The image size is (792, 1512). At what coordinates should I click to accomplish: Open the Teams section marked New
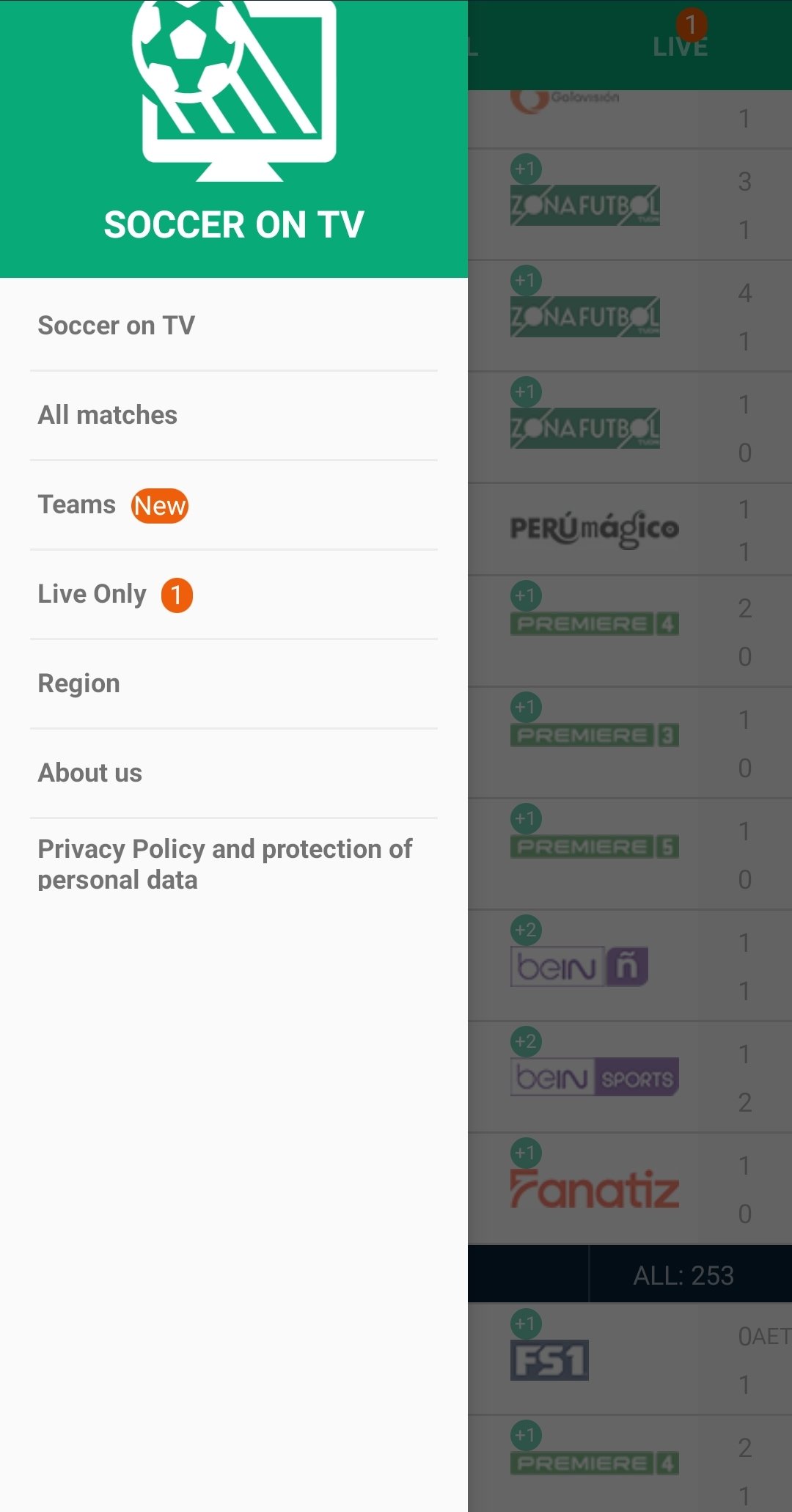coord(234,504)
